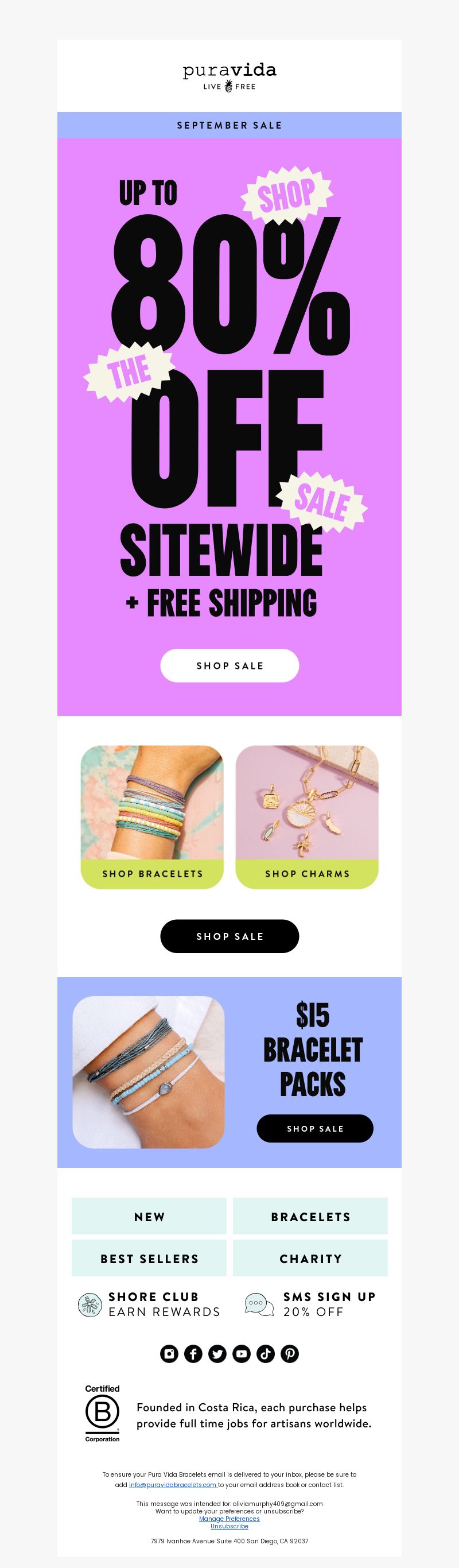
Task: Open Manage Preferences link
Action: [x=229, y=1519]
